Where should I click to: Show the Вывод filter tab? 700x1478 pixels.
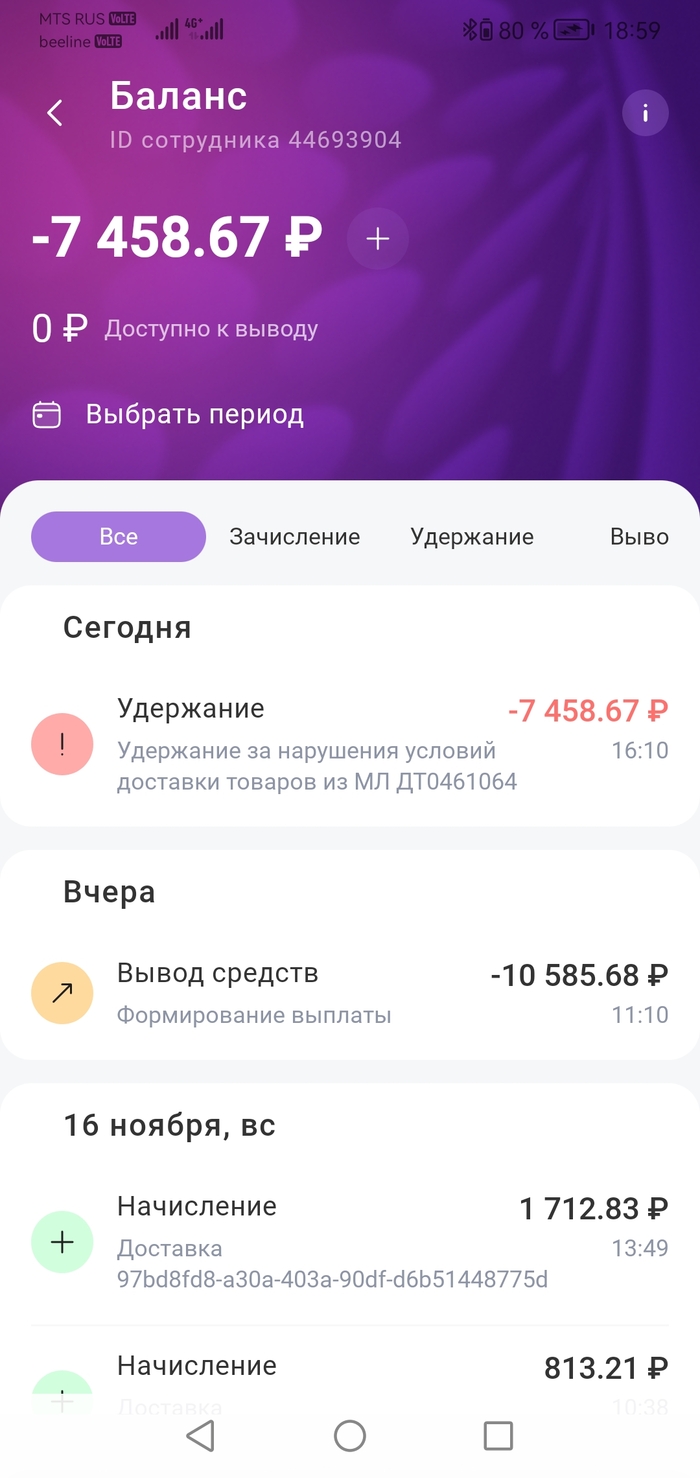pyautogui.click(x=638, y=537)
